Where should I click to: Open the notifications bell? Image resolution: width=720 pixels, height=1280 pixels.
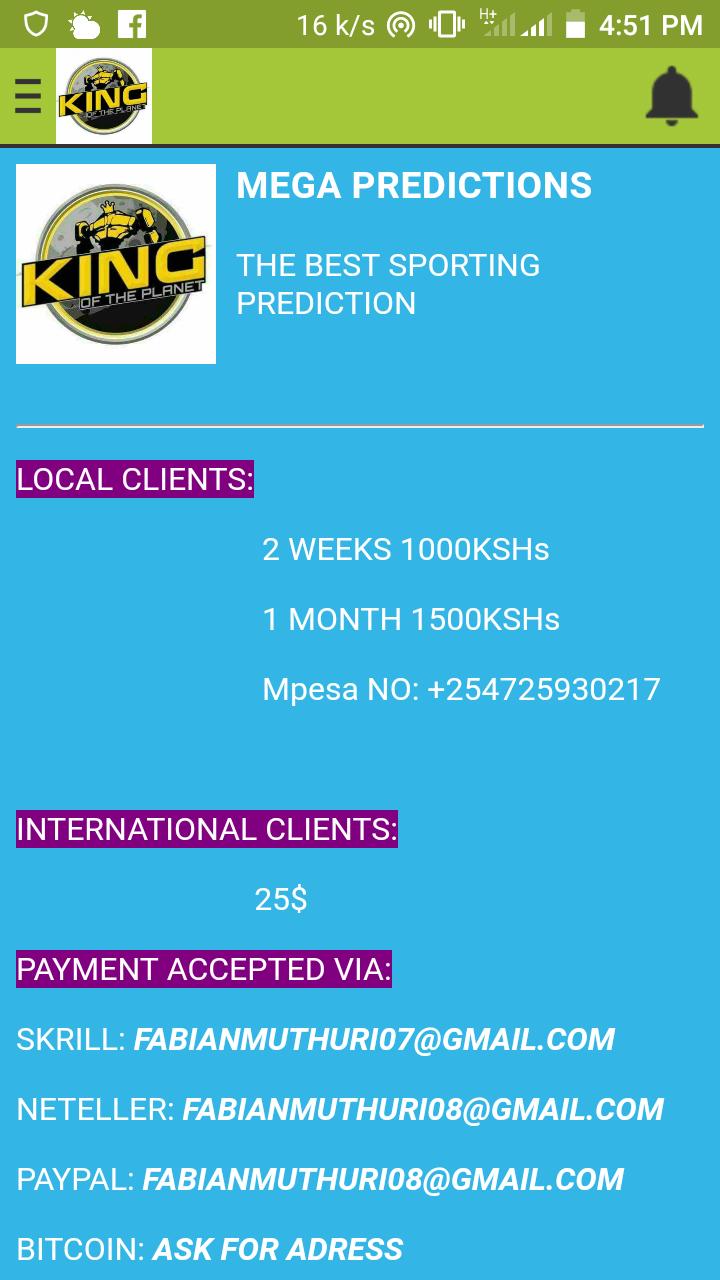pyautogui.click(x=671, y=96)
